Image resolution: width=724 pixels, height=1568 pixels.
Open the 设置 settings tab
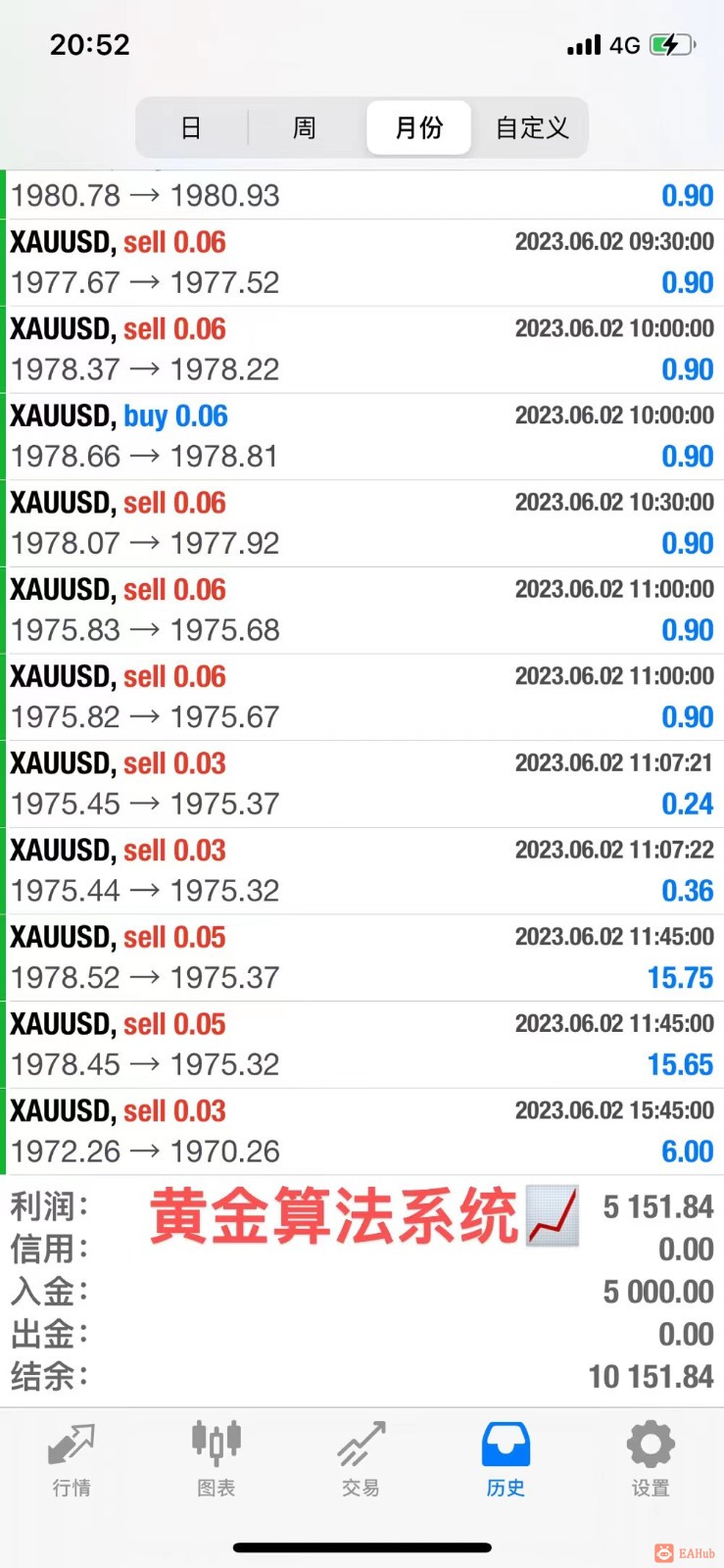651,1459
